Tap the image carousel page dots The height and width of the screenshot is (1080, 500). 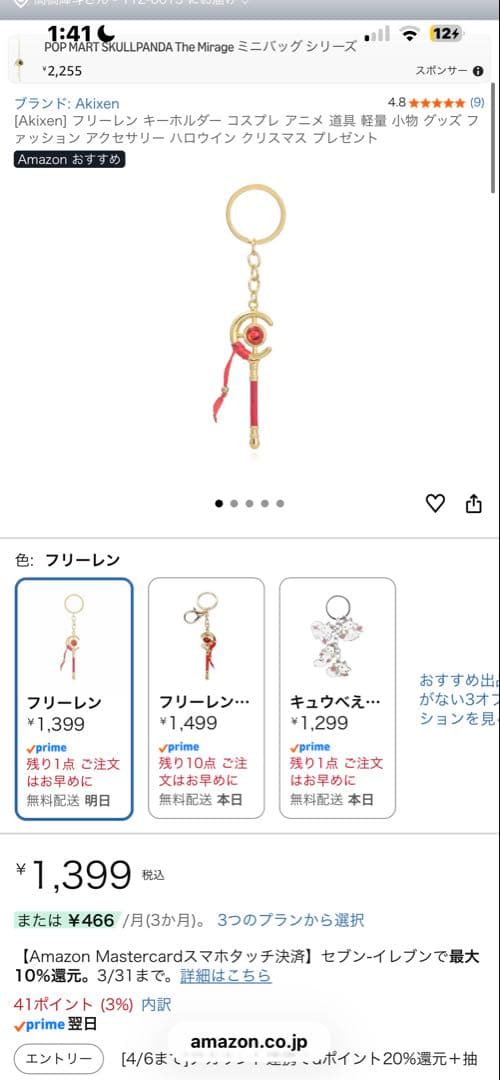tap(249, 503)
